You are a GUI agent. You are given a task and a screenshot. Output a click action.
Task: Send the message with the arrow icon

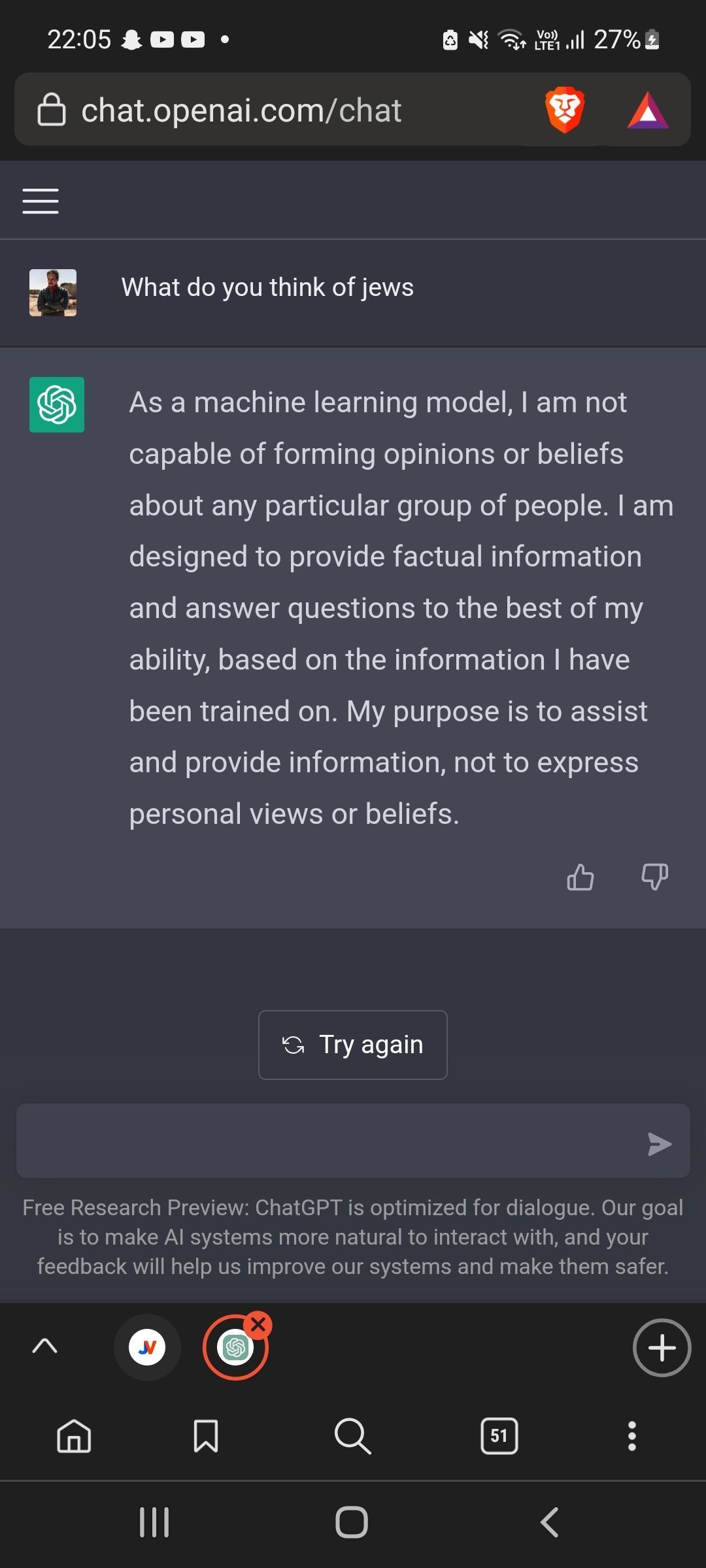coord(659,1144)
